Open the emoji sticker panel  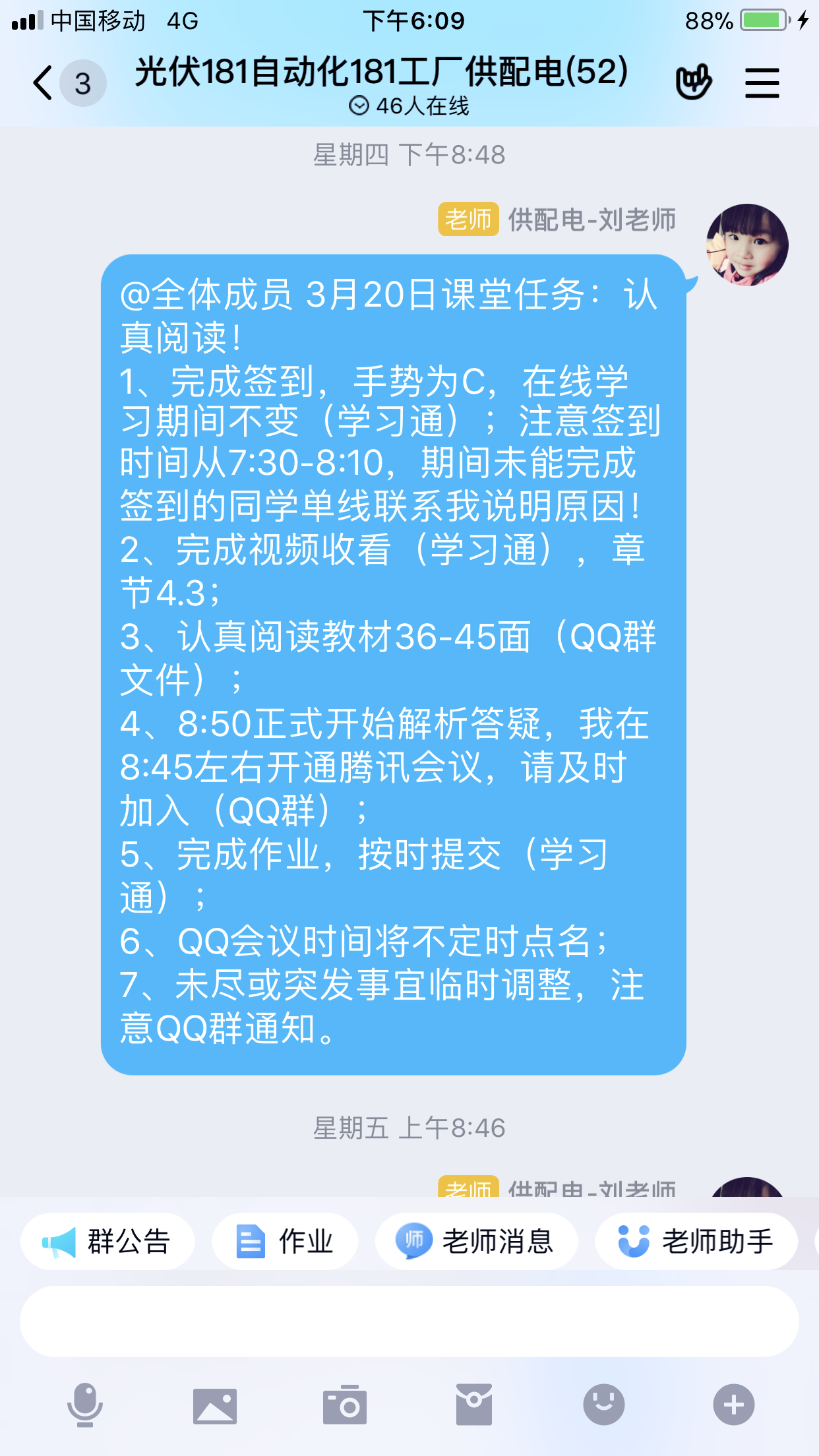603,1405
